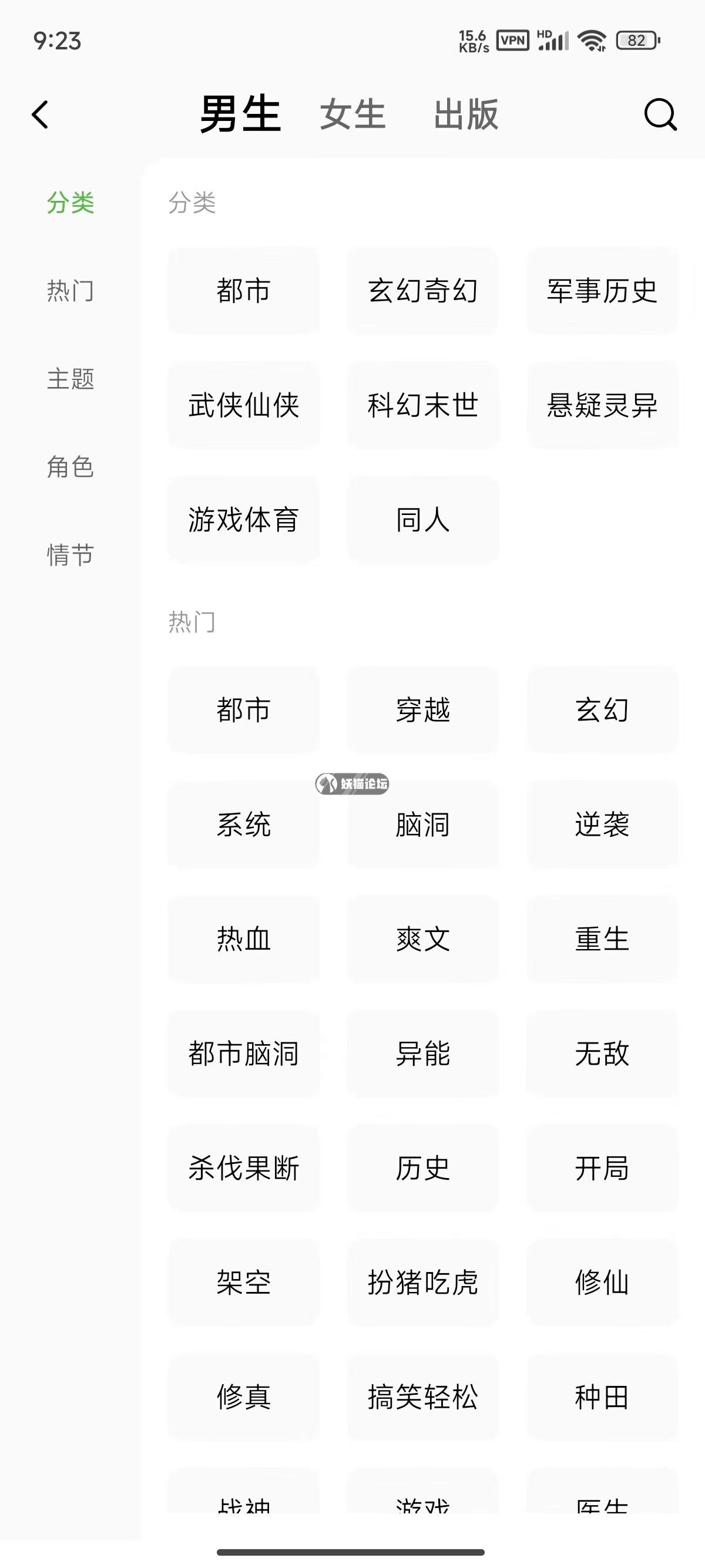Choose the 扮猪吃虎 hot tag

pyautogui.click(x=422, y=1282)
